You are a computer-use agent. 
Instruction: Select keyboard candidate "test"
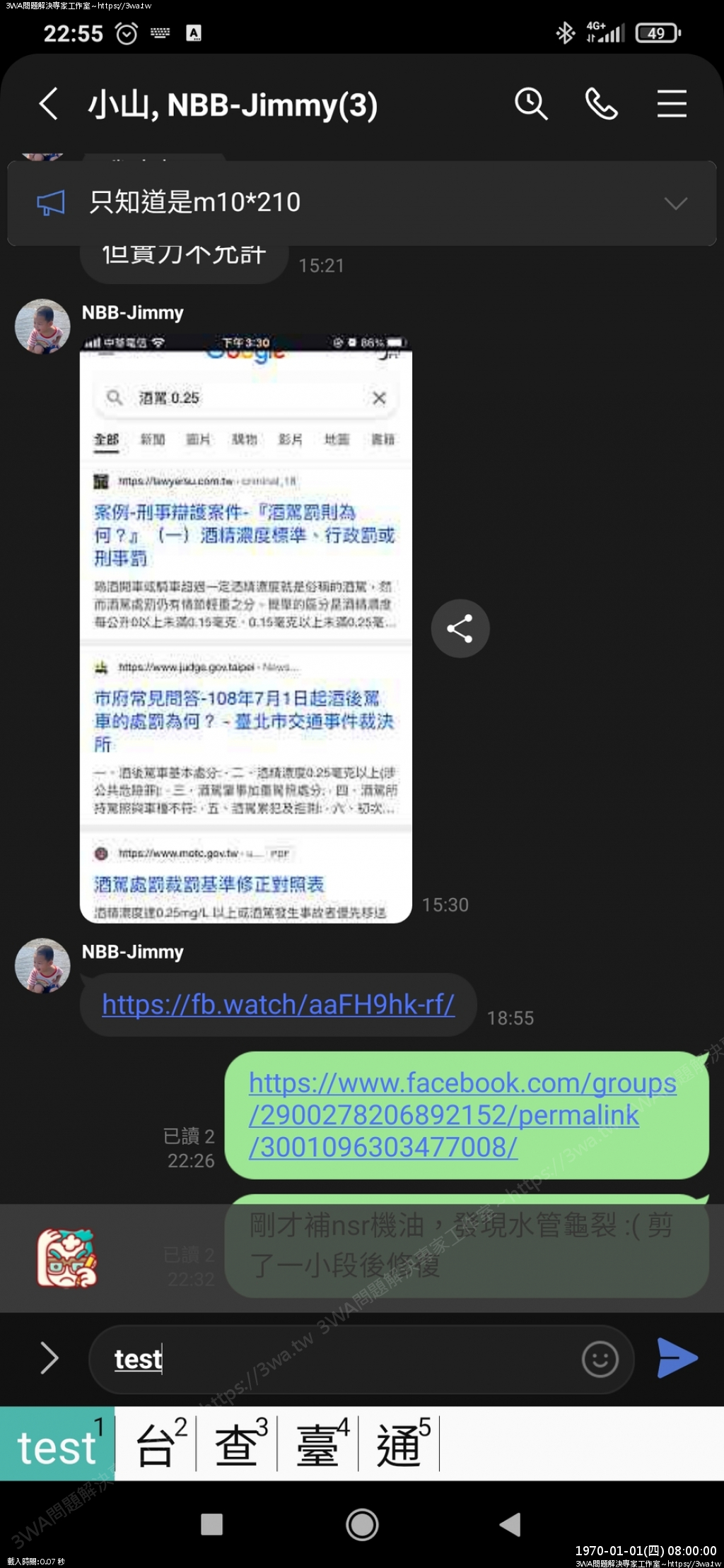pyautogui.click(x=57, y=1444)
